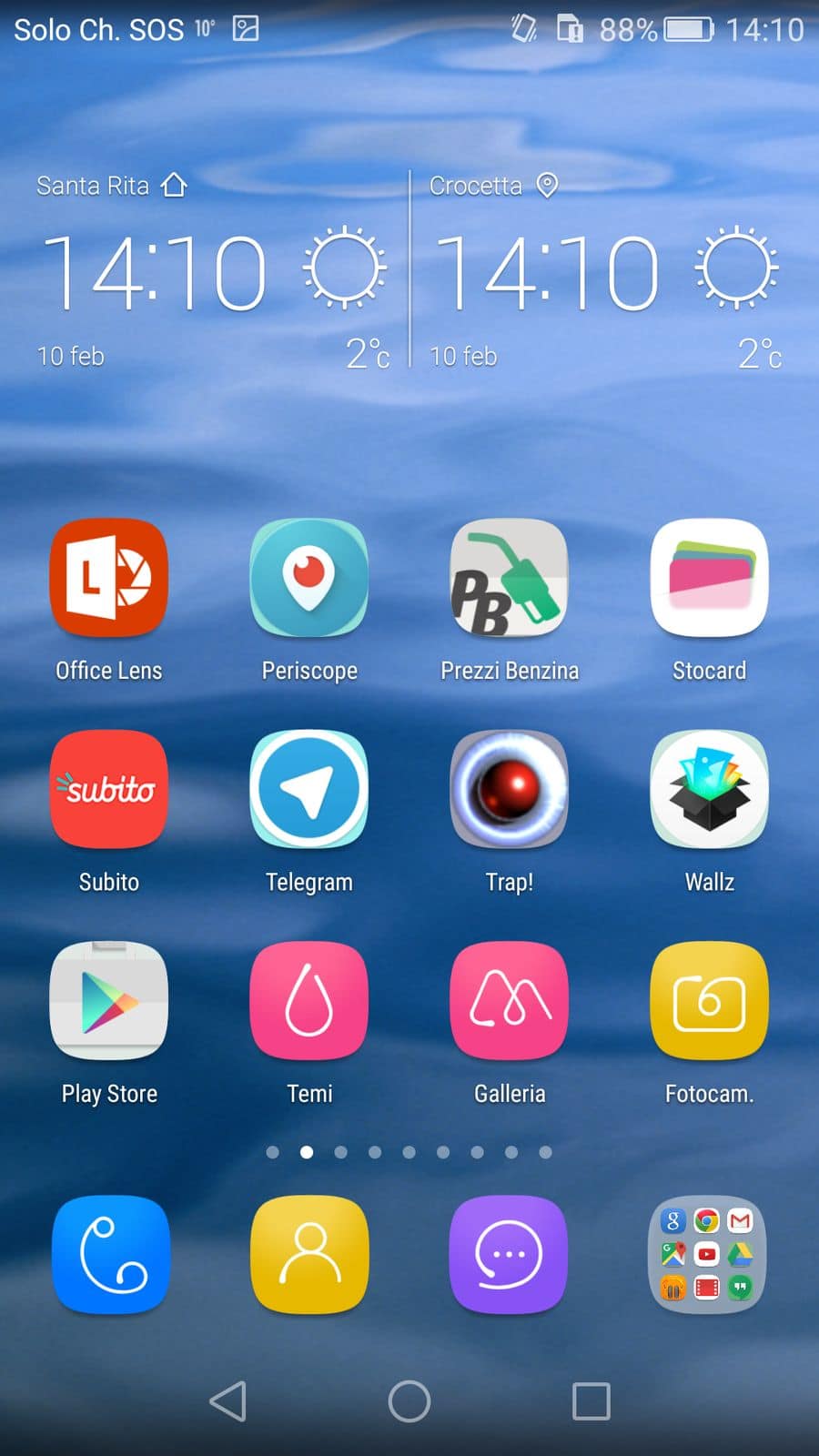Open the messaging app in the dock
The height and width of the screenshot is (1456, 819).
pyautogui.click(x=510, y=1254)
